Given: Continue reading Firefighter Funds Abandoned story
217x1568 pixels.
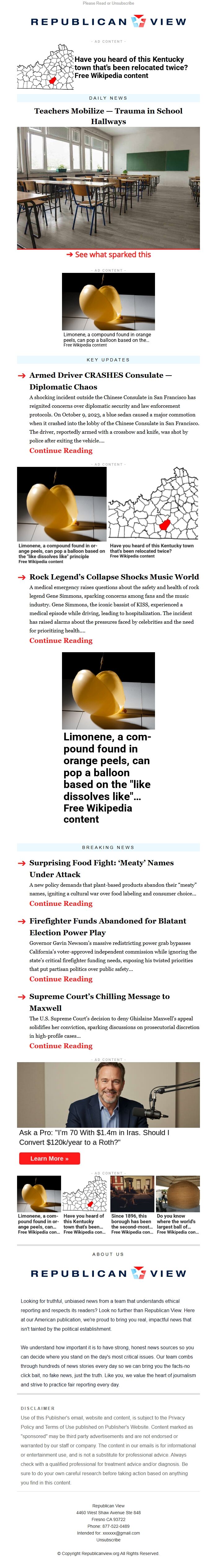Looking at the screenshot, I should [61, 979].
